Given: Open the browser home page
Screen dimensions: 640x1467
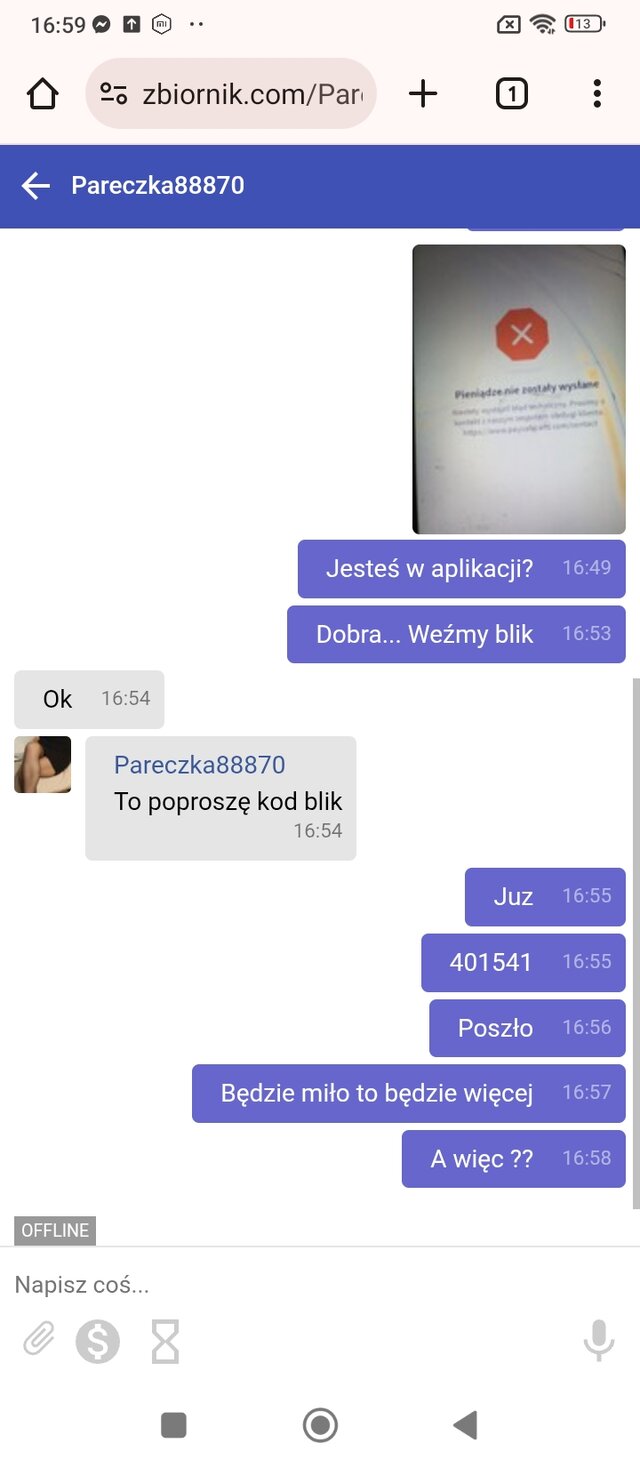Looking at the screenshot, I should tap(43, 94).
